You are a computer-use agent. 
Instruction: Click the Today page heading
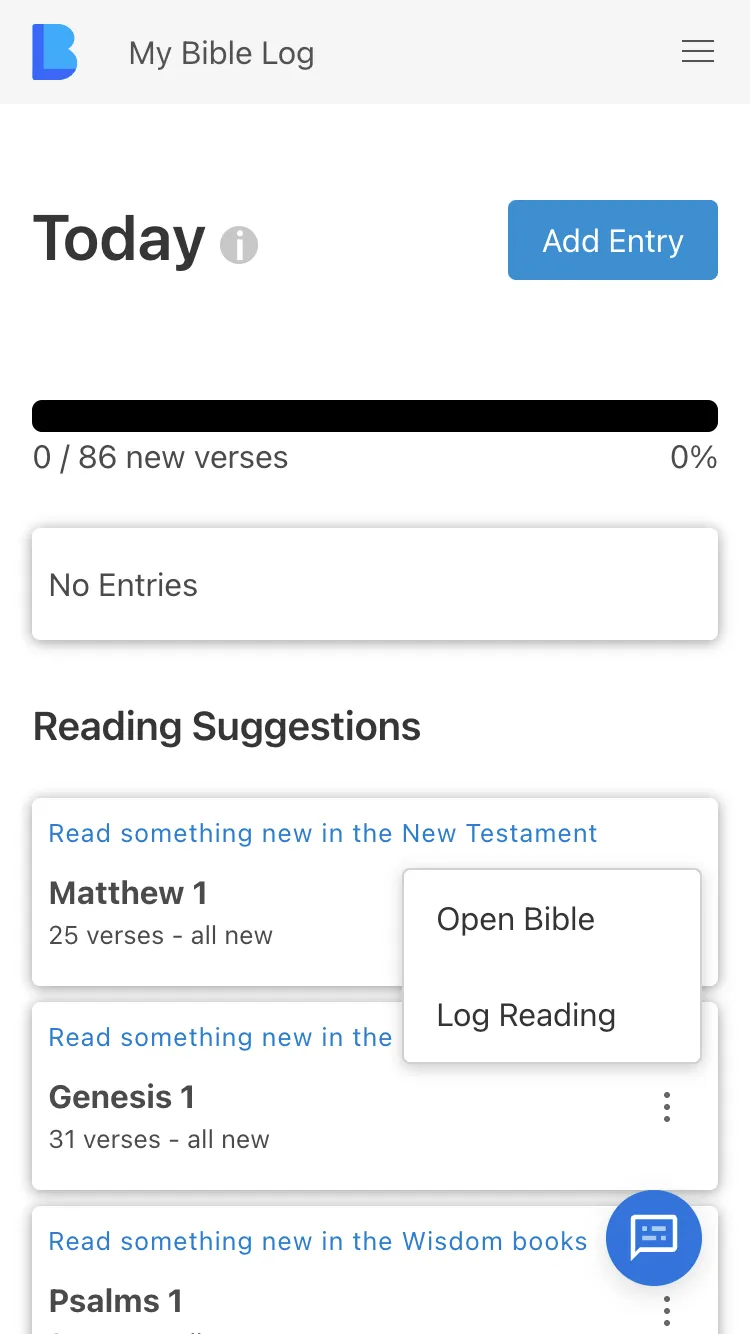[119, 238]
